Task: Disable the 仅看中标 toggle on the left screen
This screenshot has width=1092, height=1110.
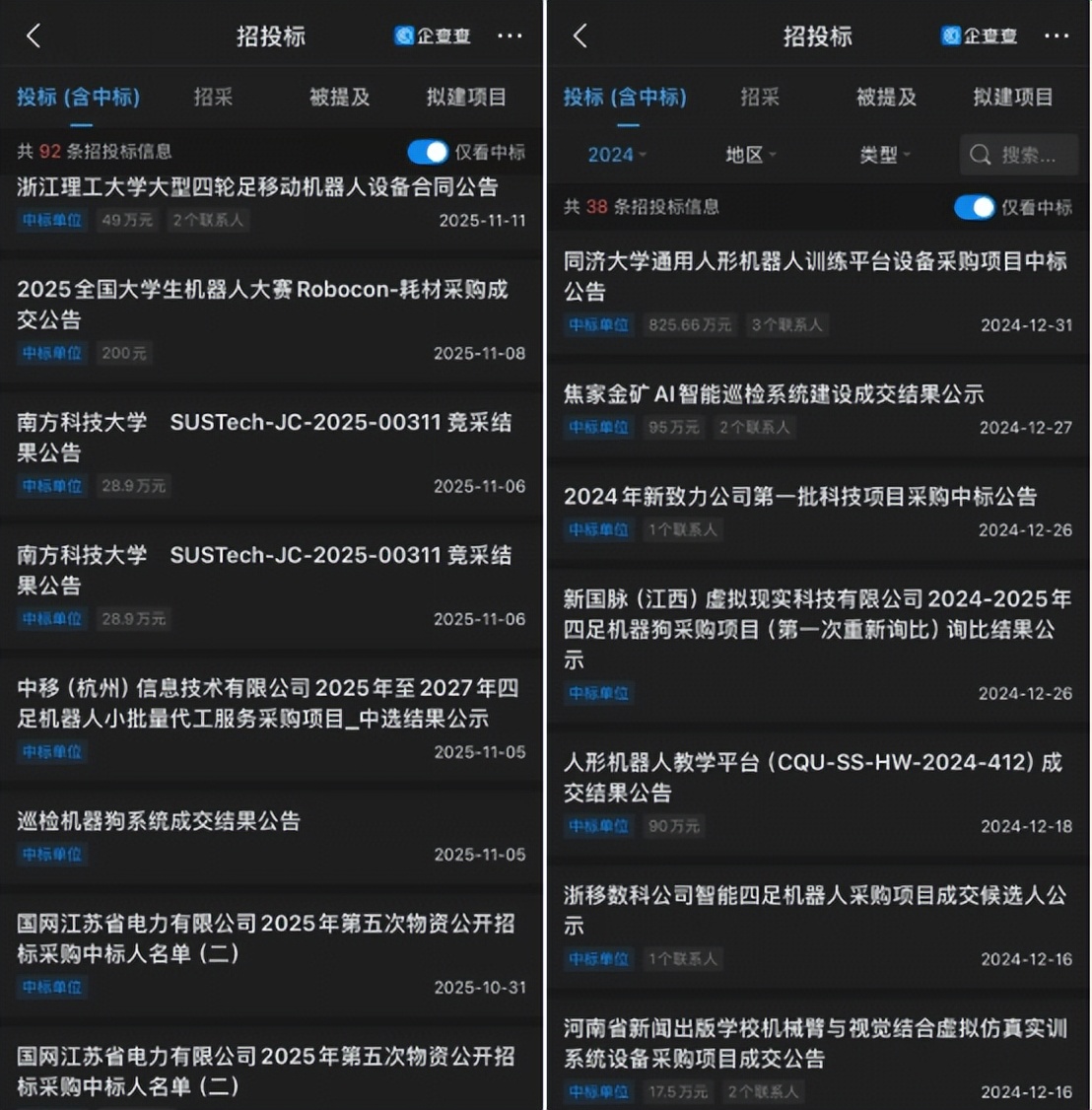Action: coord(427,152)
